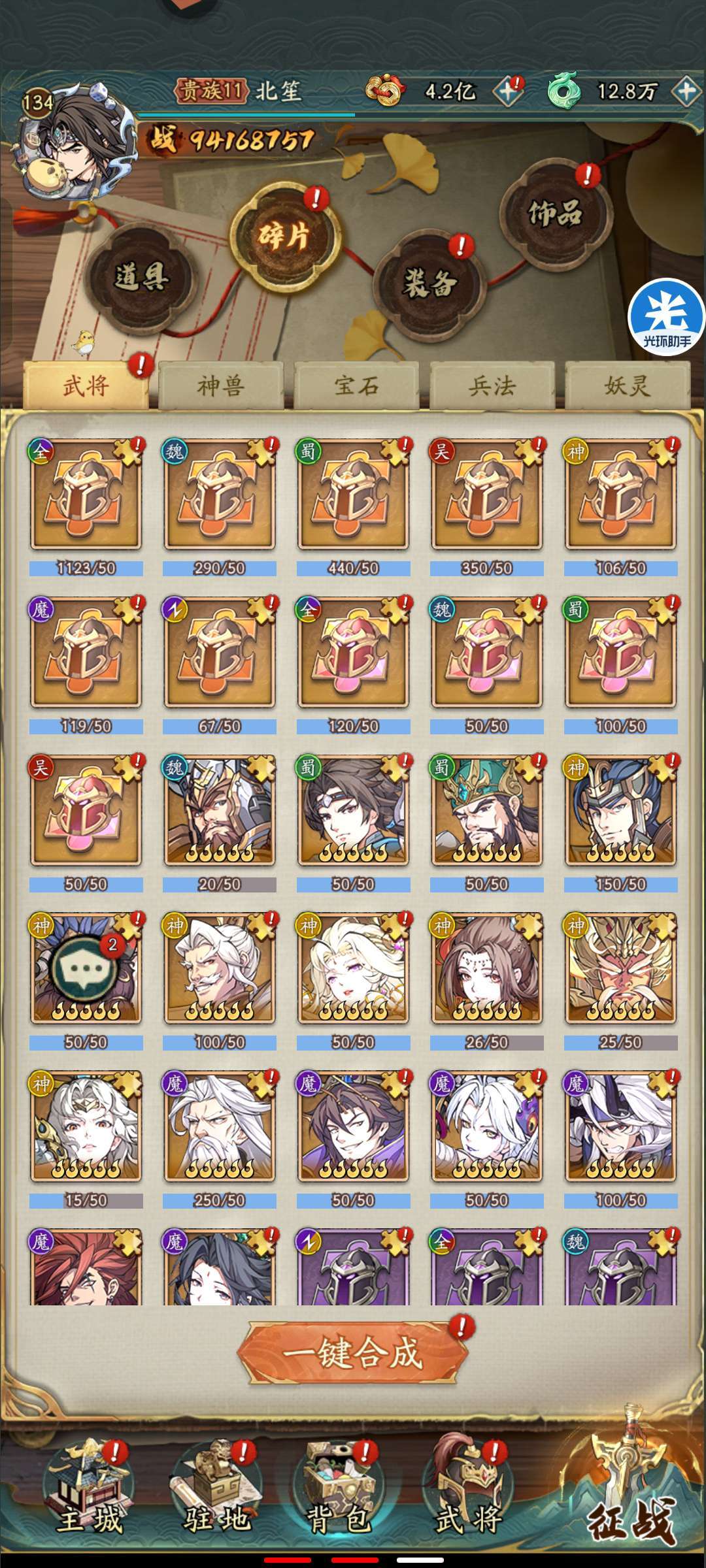Open the 光环助手 floating assistant
The image size is (706, 1568).
pyautogui.click(x=667, y=317)
